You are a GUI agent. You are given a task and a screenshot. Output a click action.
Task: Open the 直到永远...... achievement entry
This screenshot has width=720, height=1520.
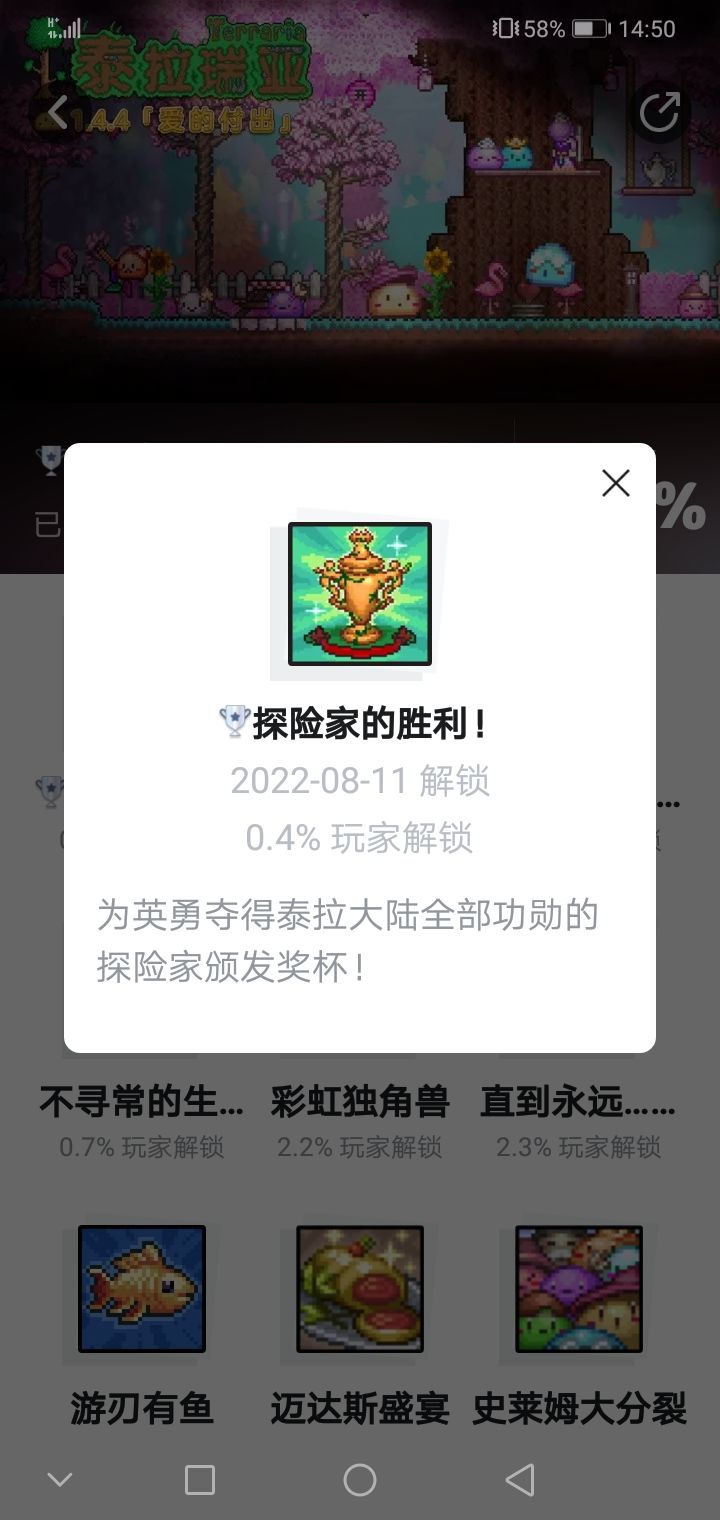tap(576, 1102)
